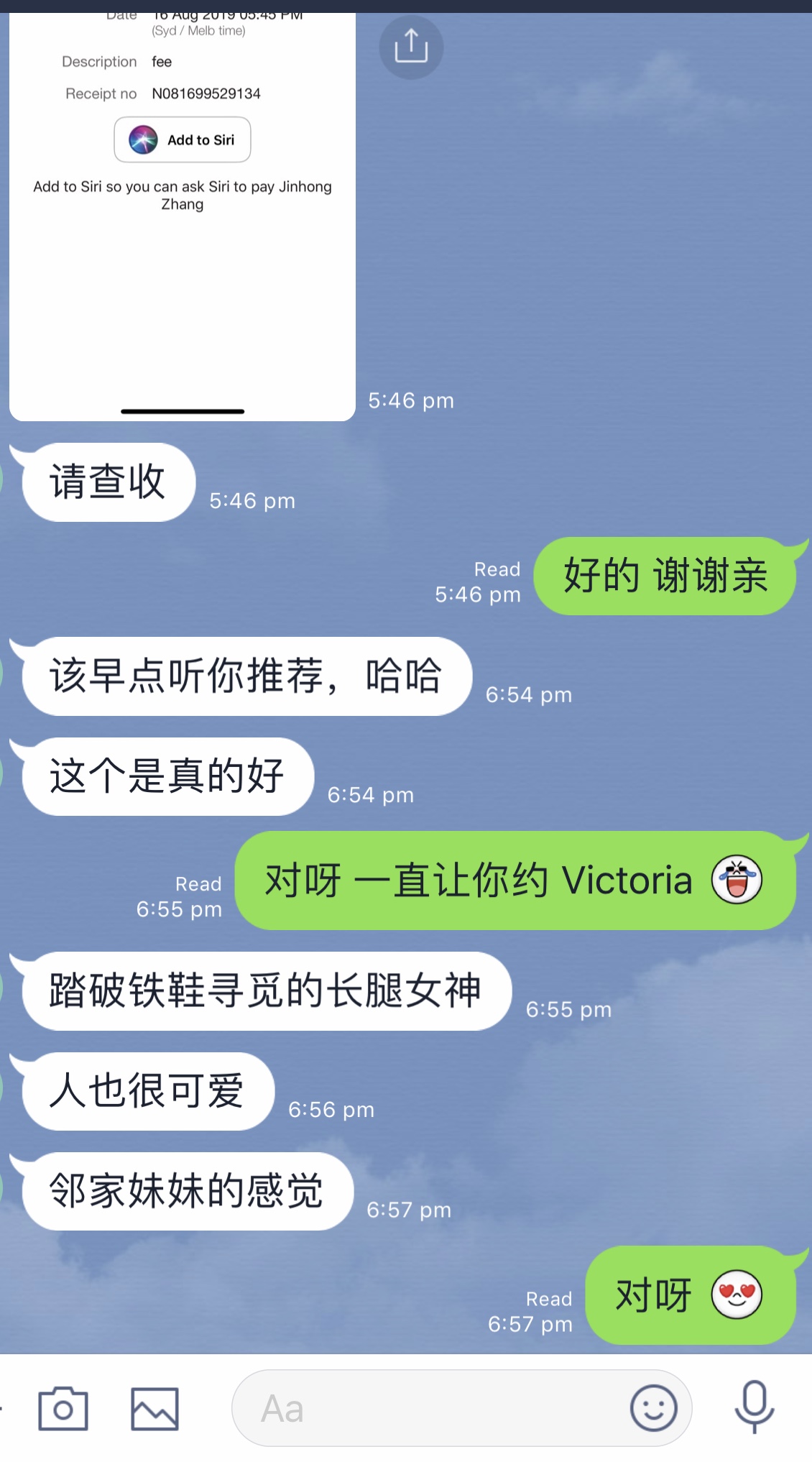Screen dimensions: 812x1462
Task: Share the receipt image
Action: point(411,47)
